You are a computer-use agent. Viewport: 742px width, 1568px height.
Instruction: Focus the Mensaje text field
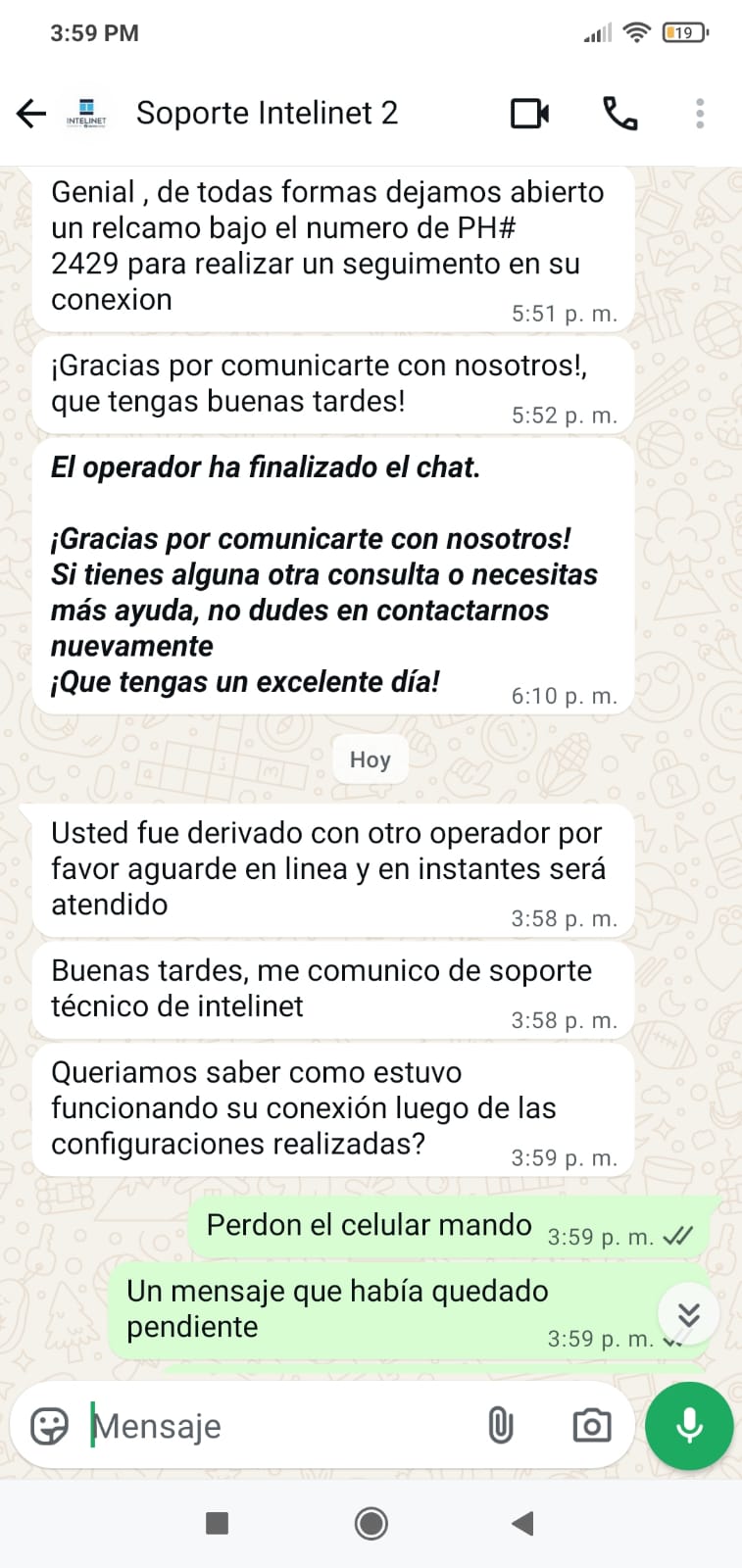[x=274, y=1426]
